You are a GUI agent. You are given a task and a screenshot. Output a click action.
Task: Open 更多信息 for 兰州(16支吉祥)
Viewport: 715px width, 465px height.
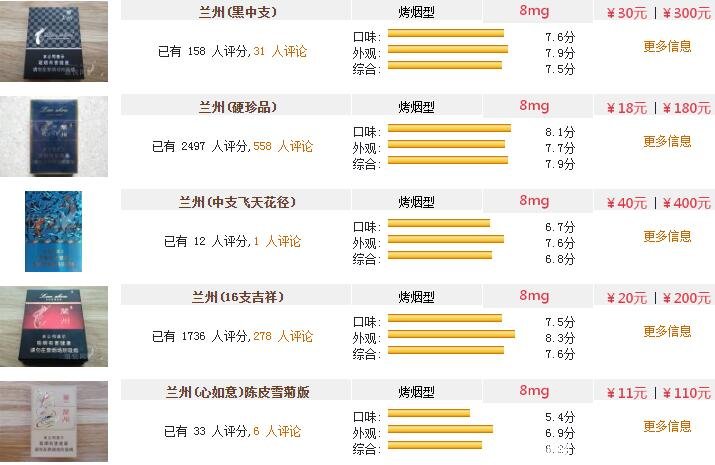[x=667, y=331]
